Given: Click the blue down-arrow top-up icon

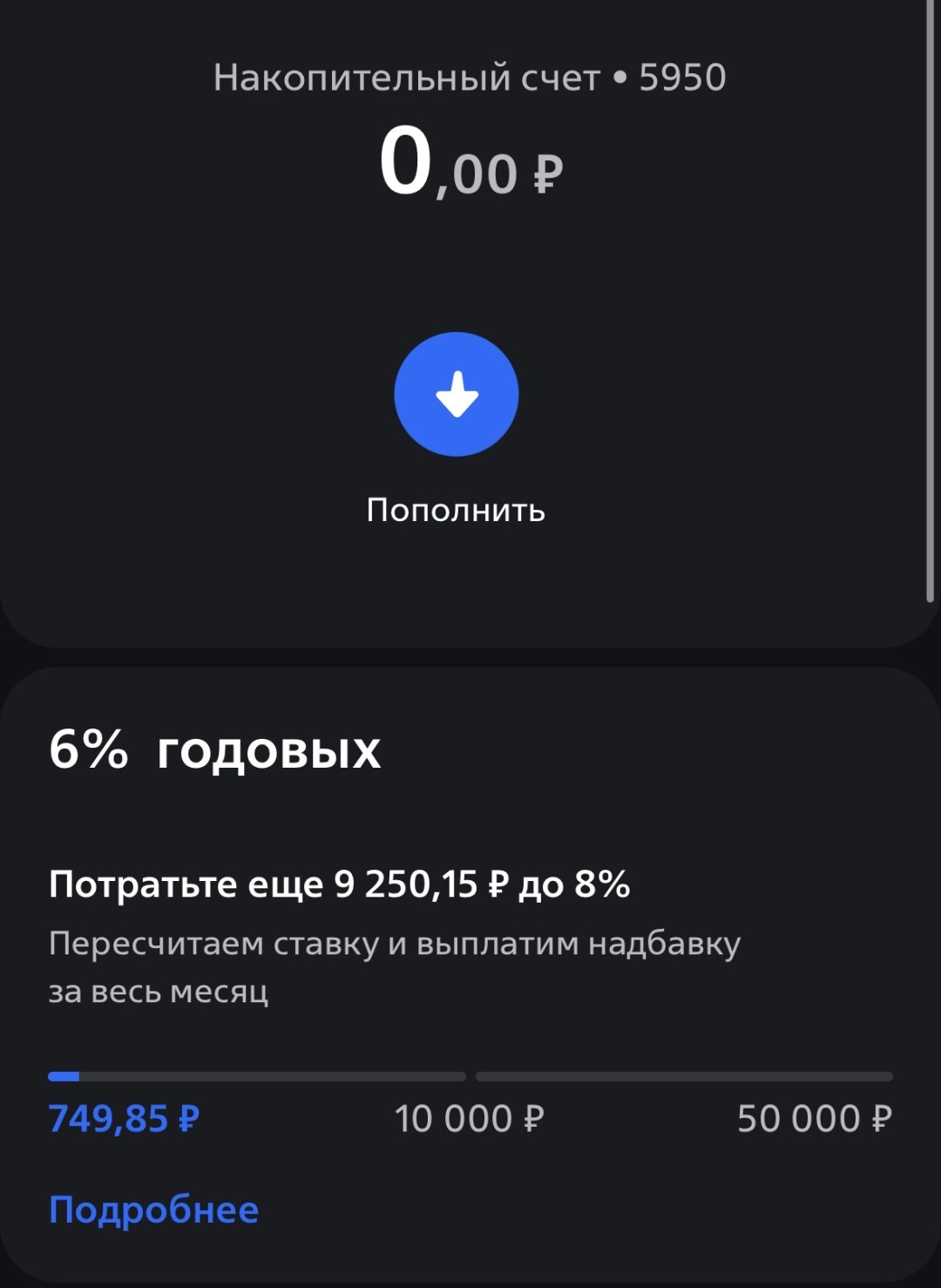Looking at the screenshot, I should 456,394.
